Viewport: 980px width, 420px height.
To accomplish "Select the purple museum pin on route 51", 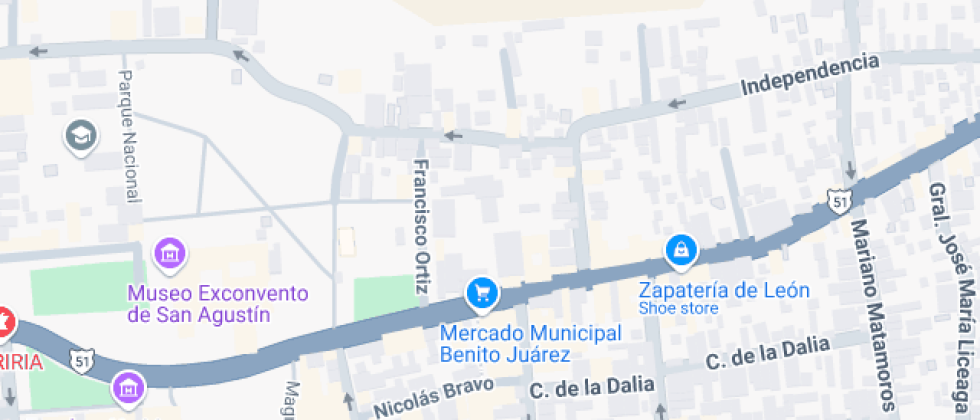I will pos(128,386).
